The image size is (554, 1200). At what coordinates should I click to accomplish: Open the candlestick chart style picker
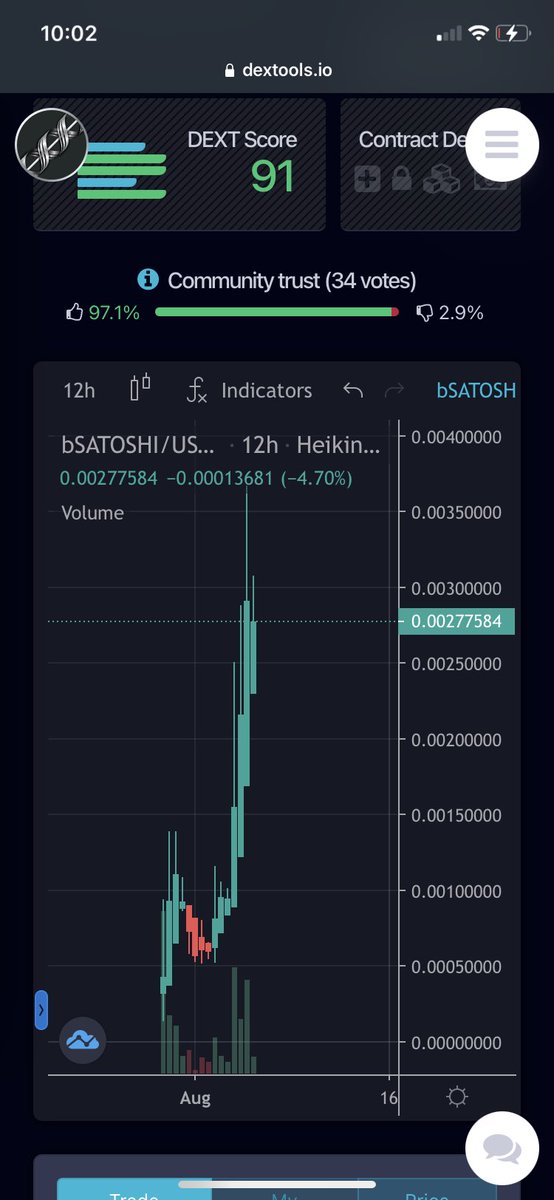[x=141, y=389]
